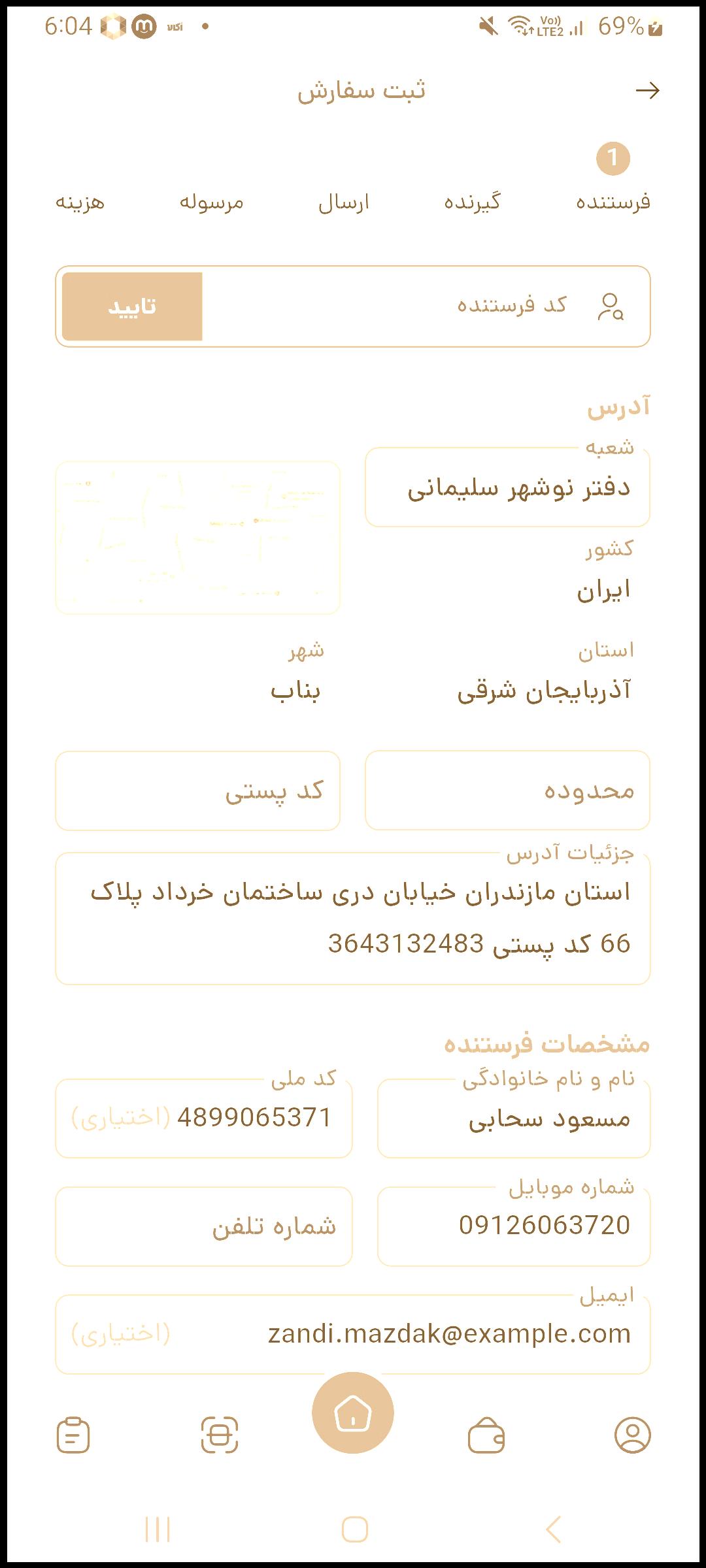Viewport: 706px width, 1568px height.
Task: Open the orders clipboard tab
Action: click(x=73, y=1435)
